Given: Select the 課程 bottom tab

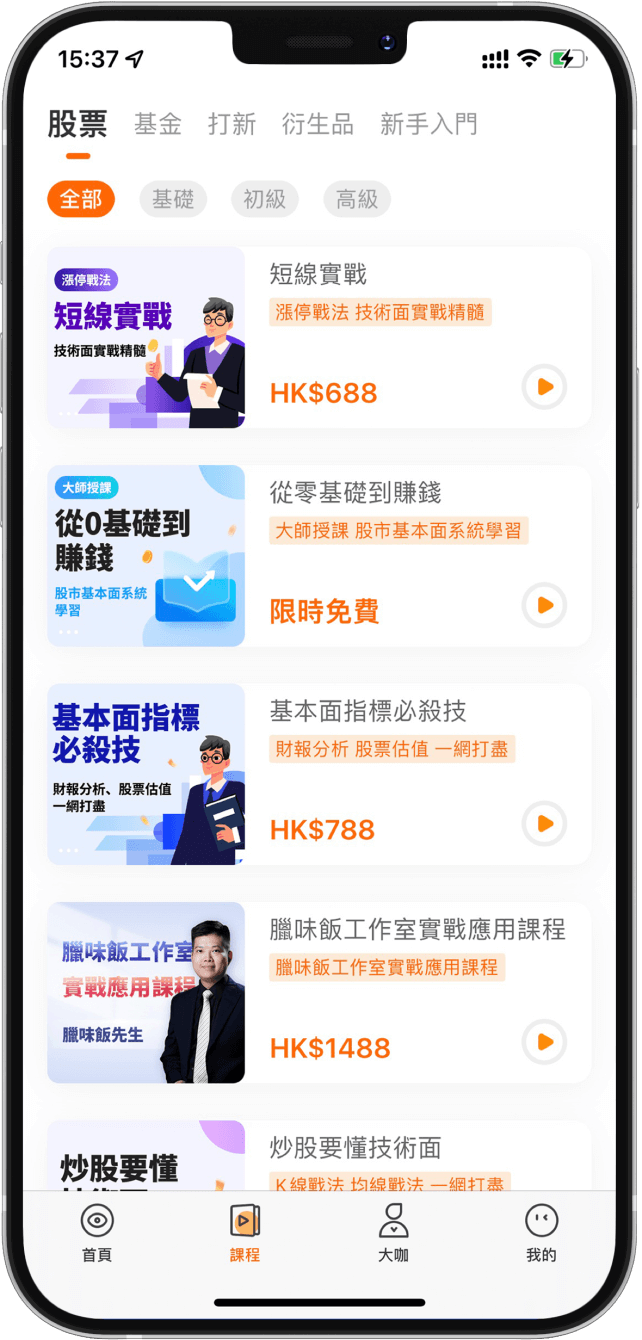Looking at the screenshot, I should coord(245,1233).
